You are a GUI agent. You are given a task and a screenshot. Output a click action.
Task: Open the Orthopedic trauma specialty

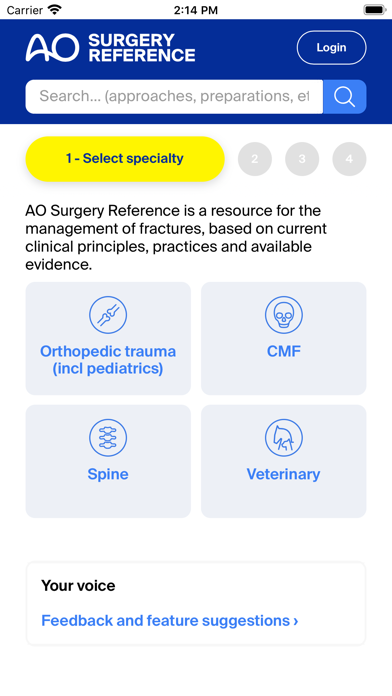point(108,338)
